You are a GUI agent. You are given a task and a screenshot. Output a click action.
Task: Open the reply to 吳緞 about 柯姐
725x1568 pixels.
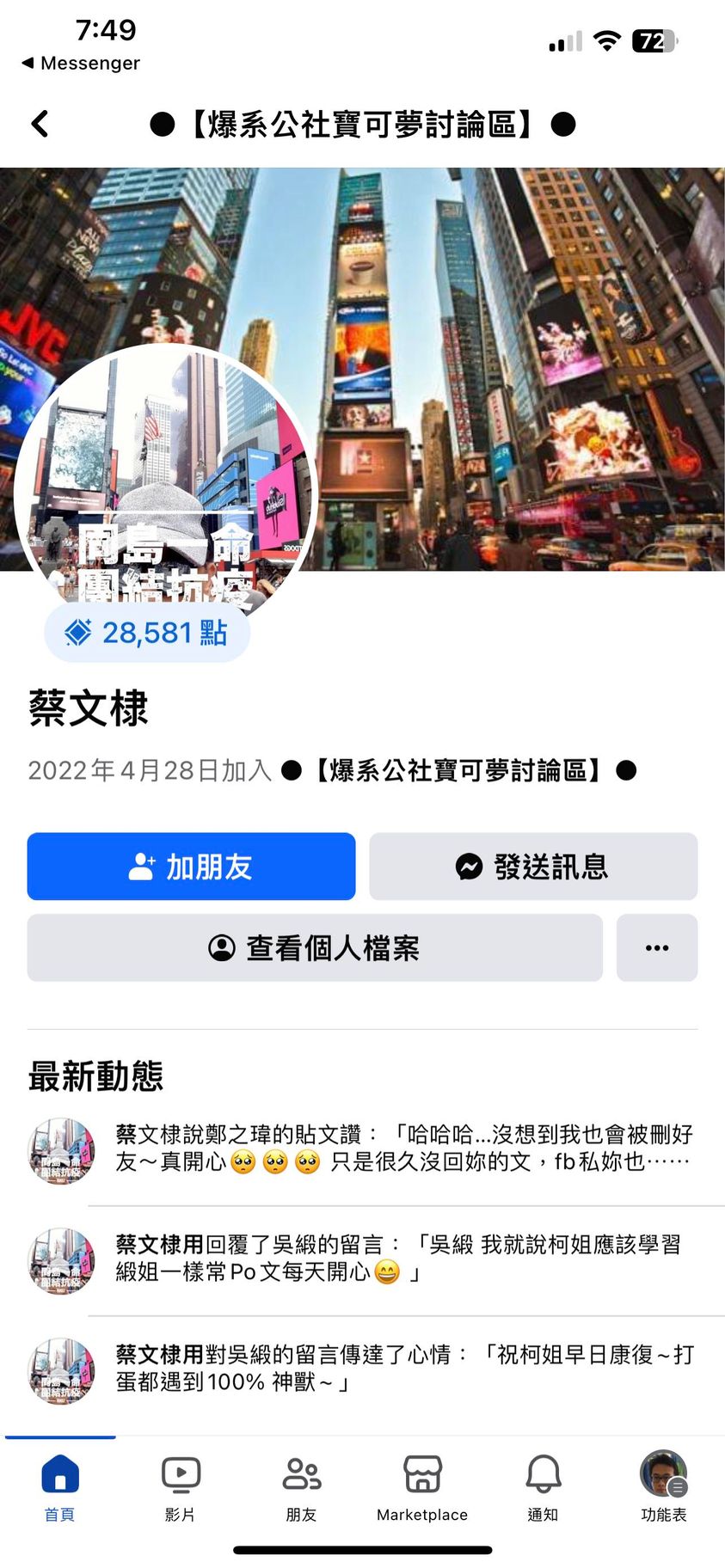402,1258
